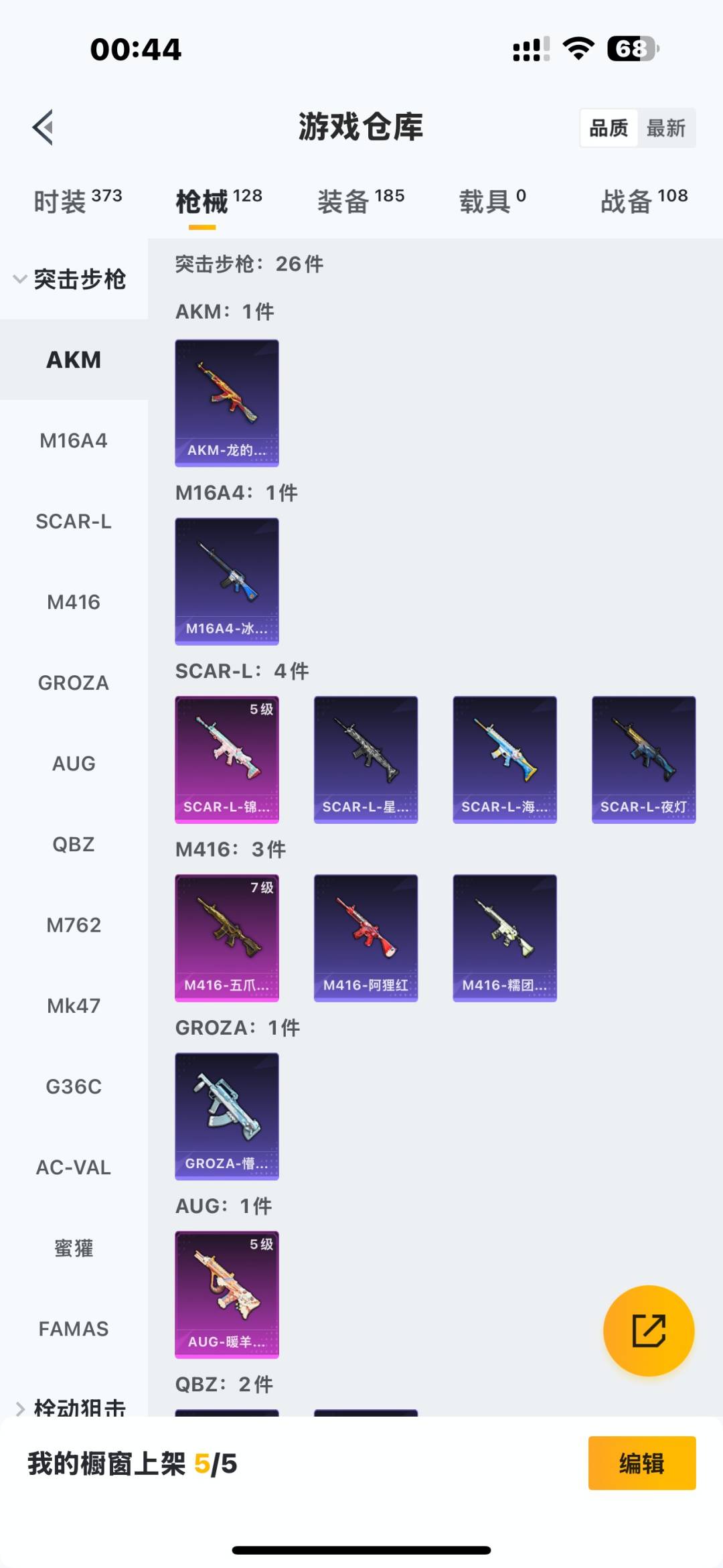Switch to the 时装 tab
Screen dimensions: 723x1568
78,201
